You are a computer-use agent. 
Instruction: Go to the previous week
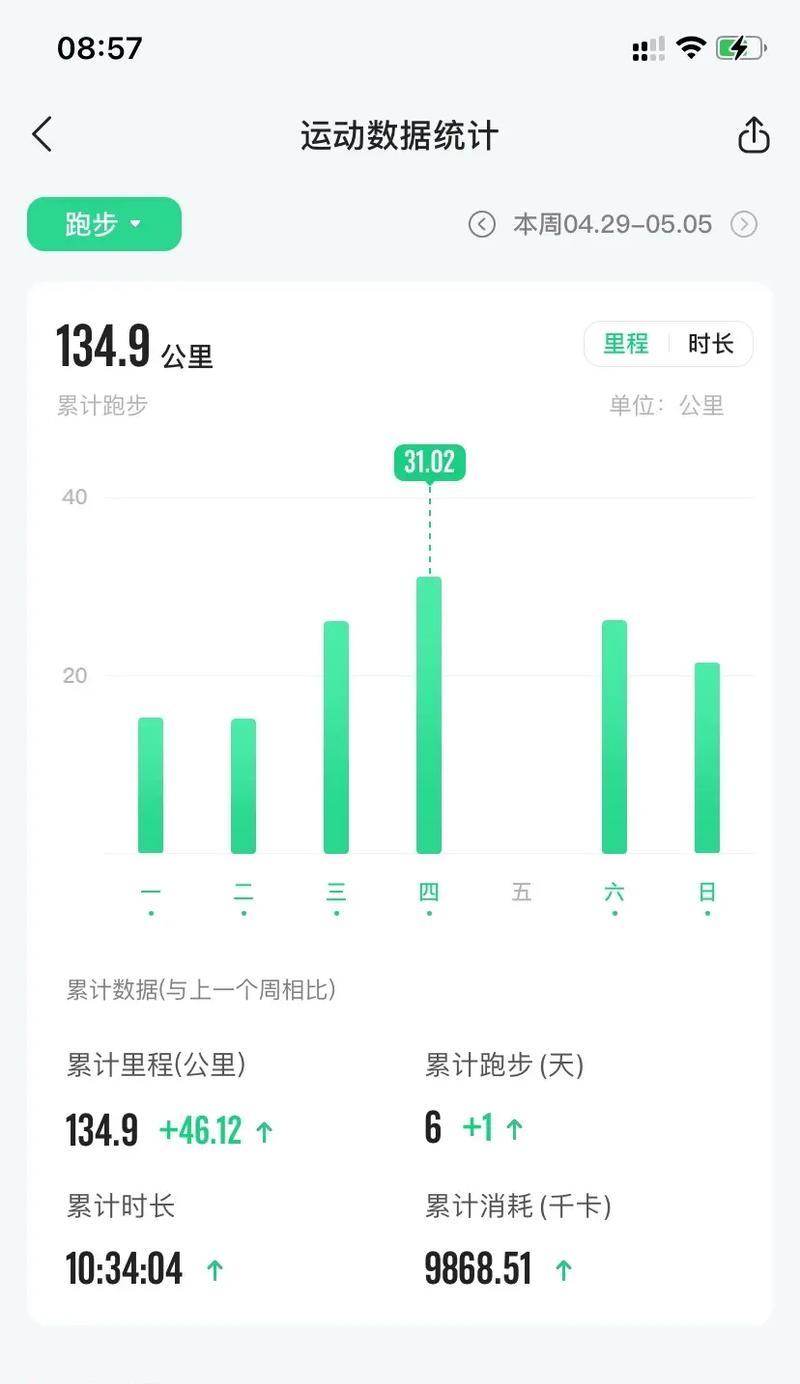click(x=482, y=224)
